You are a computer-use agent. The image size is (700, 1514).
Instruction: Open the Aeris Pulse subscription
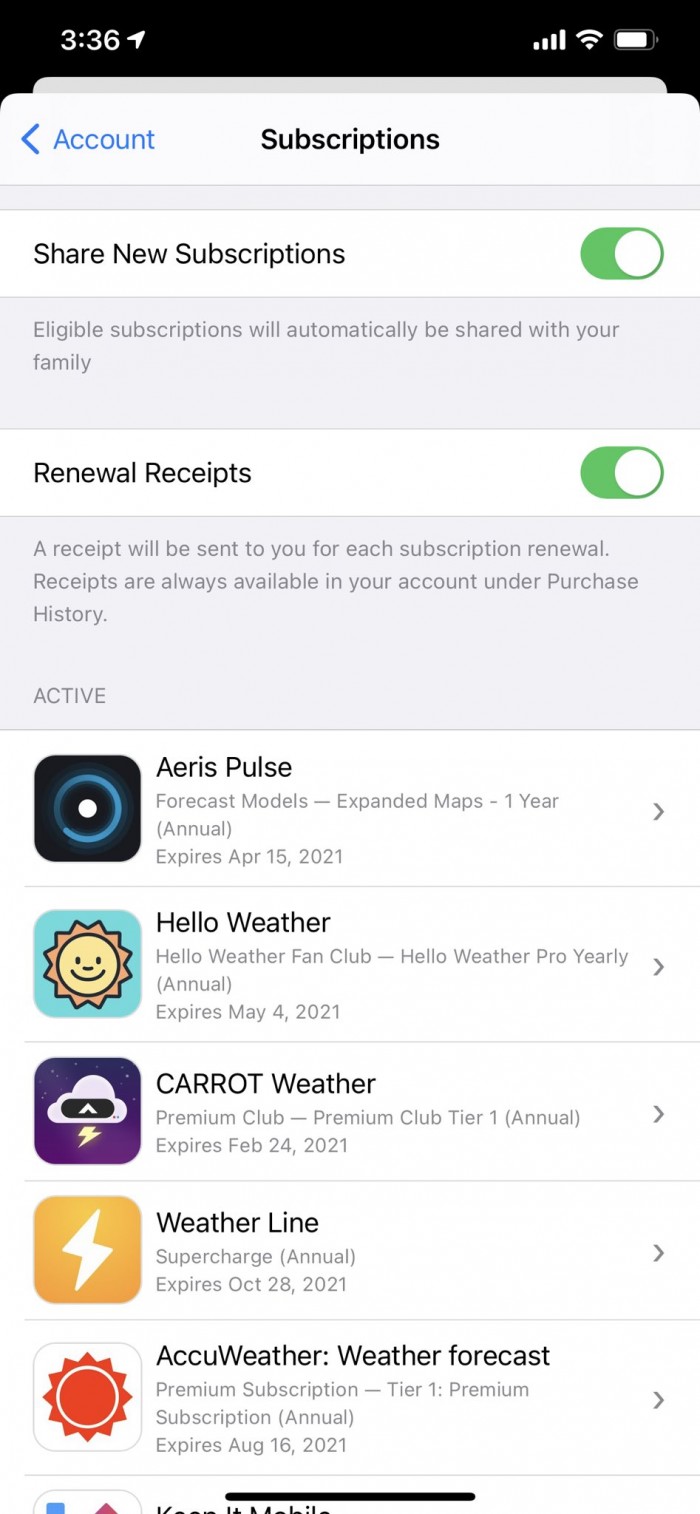[350, 809]
